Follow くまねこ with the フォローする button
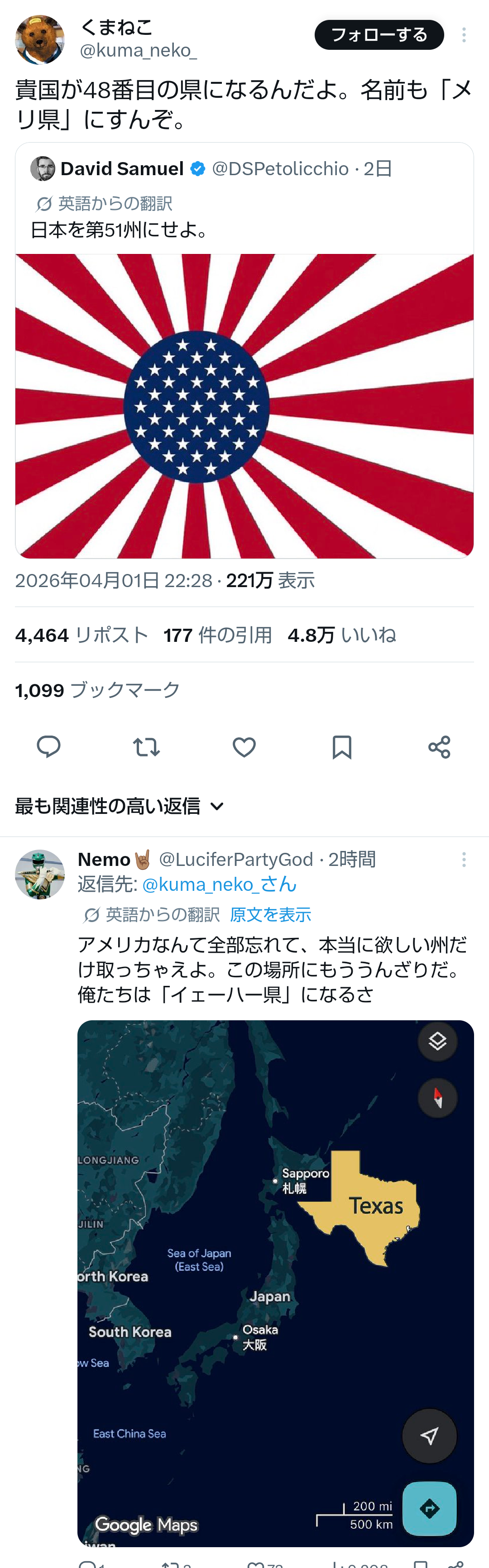Screen dimensions: 489x1568 [379, 35]
